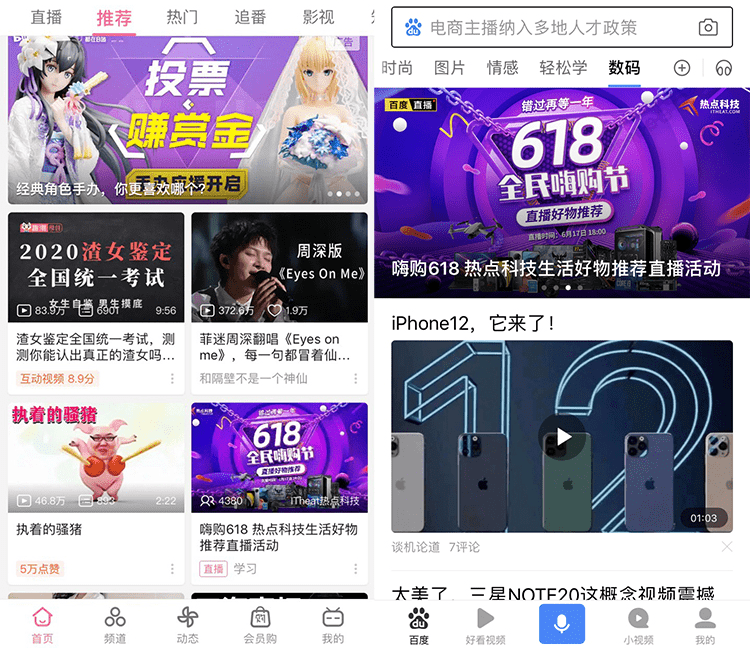
Task: Switch to the 动态 bottom tab
Action: coord(187,624)
